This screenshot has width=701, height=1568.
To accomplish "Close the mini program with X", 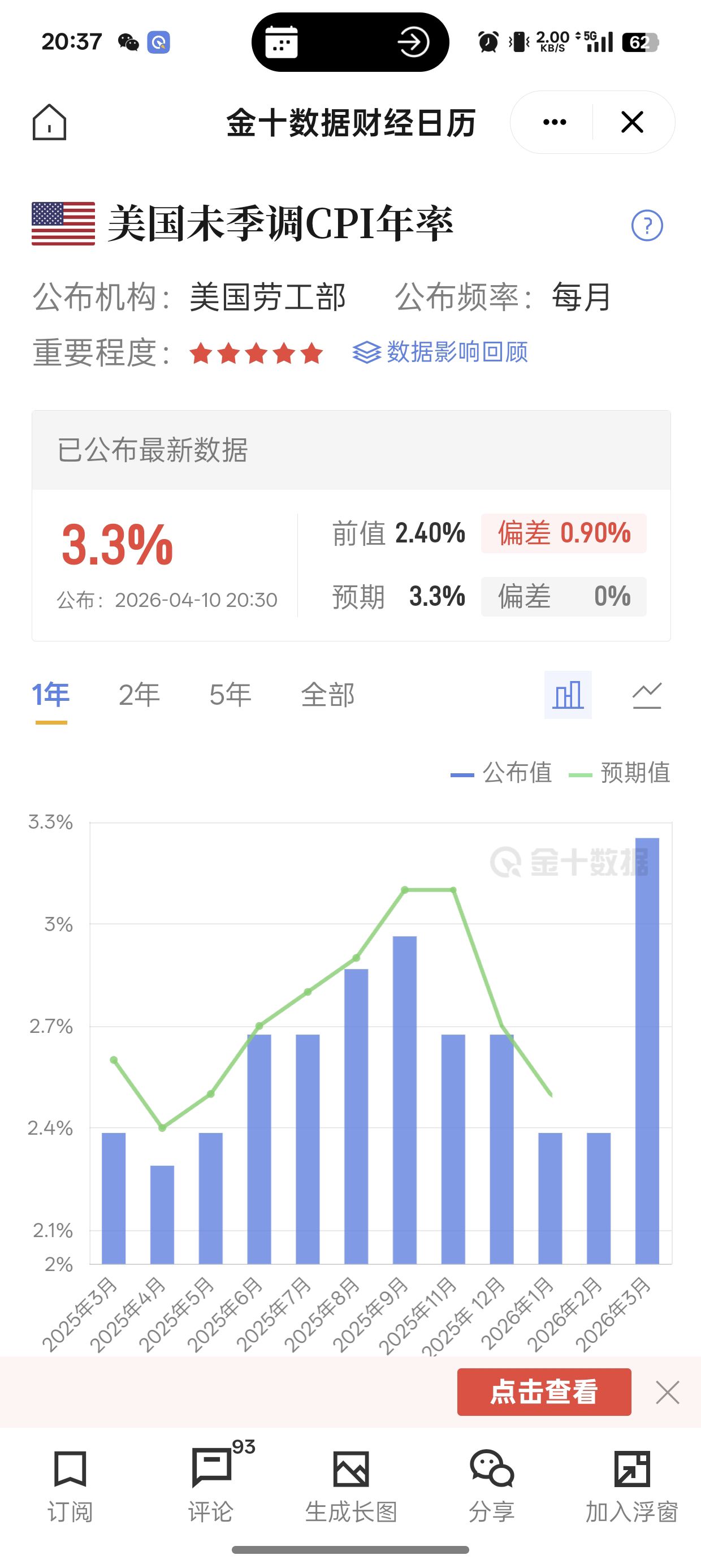I will [x=632, y=122].
